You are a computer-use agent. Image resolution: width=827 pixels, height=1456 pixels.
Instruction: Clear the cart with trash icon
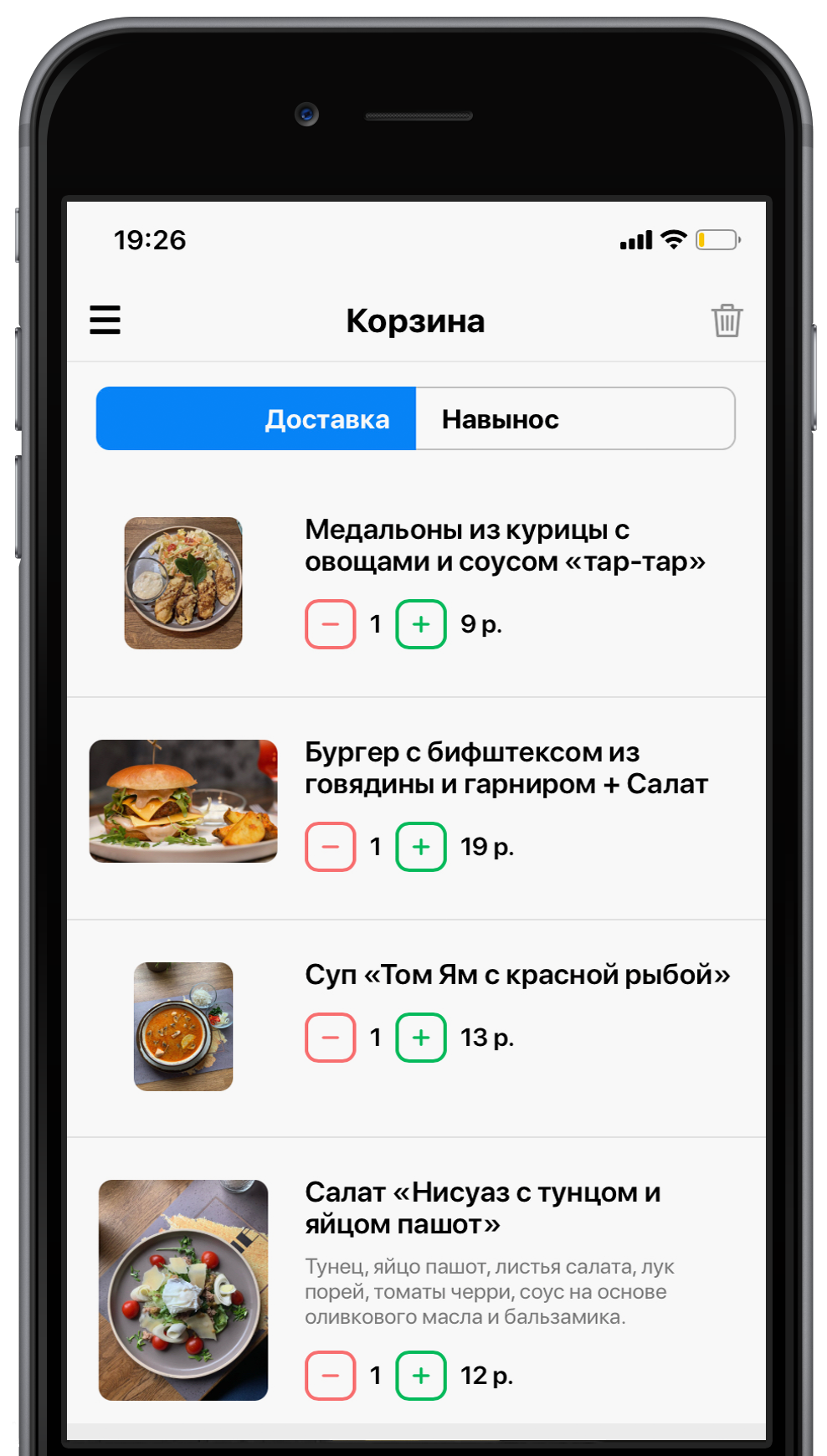tap(727, 320)
